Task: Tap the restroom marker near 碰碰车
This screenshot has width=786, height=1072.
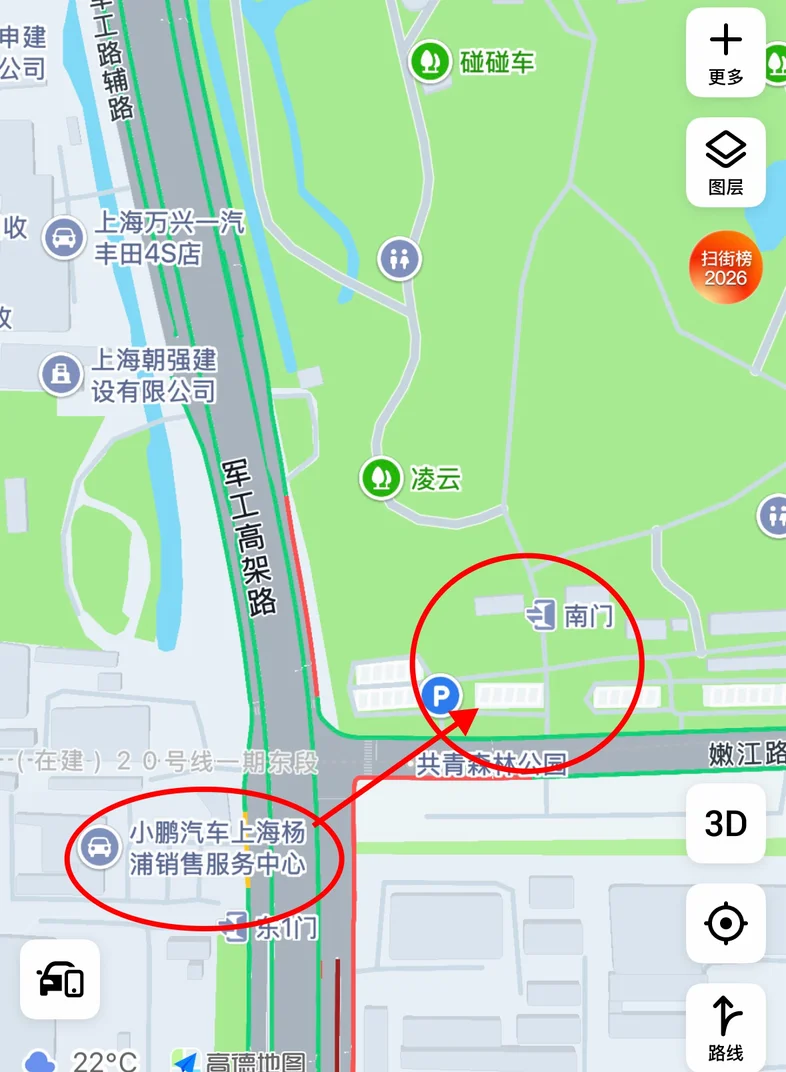Action: pyautogui.click(x=399, y=258)
